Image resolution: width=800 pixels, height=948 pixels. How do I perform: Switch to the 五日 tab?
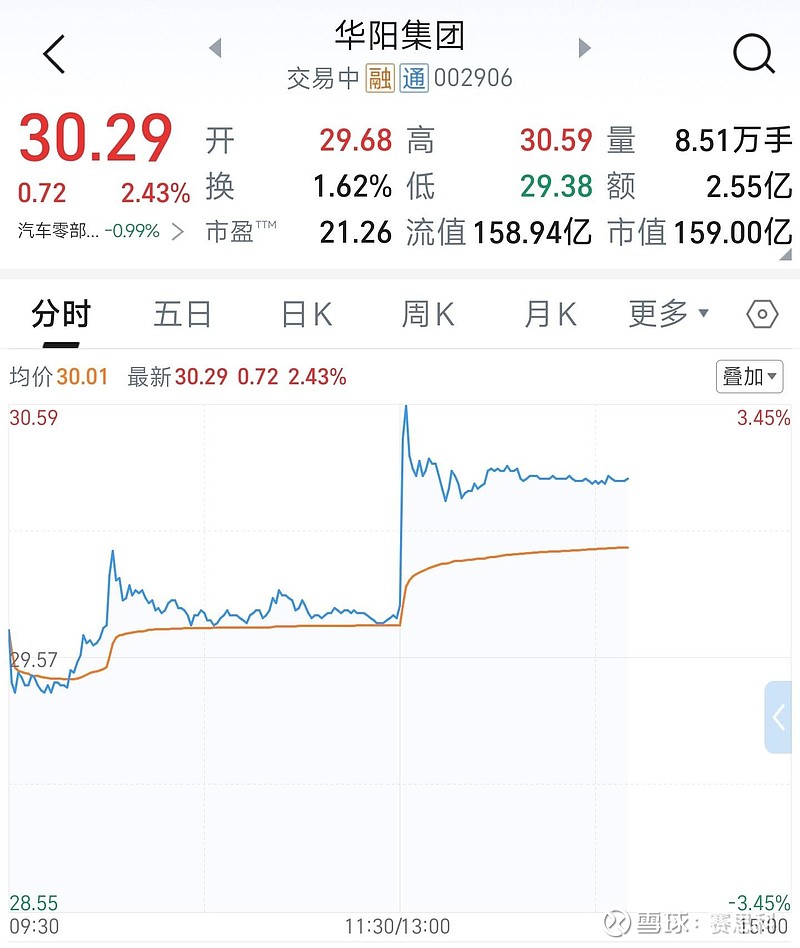(x=180, y=313)
